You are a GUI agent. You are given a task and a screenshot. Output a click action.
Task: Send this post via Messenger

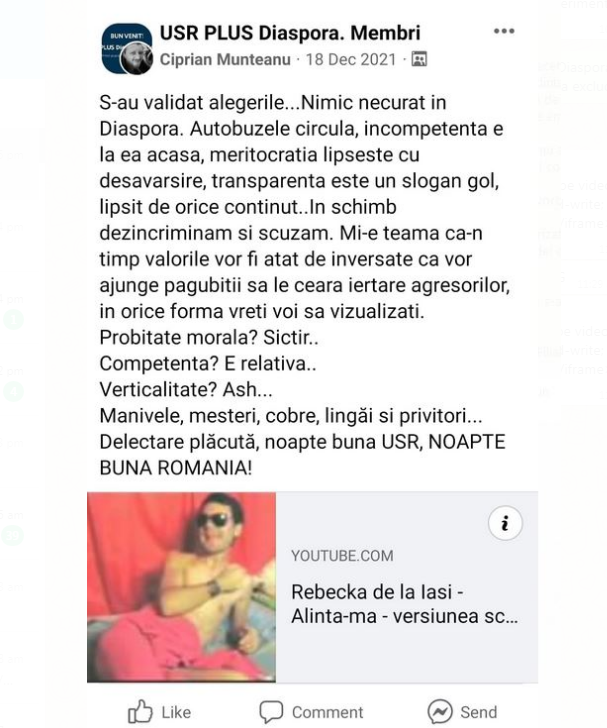point(462,711)
